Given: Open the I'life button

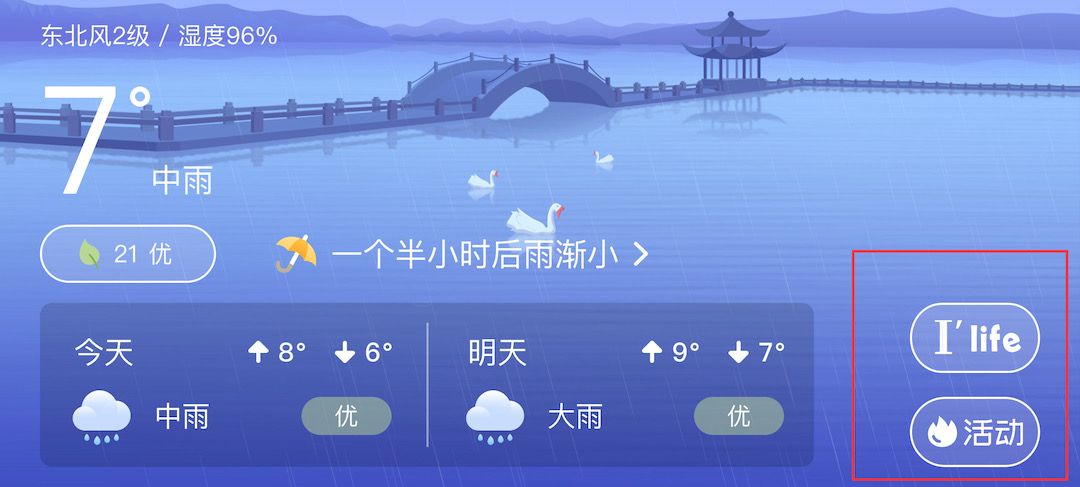Looking at the screenshot, I should [974, 338].
